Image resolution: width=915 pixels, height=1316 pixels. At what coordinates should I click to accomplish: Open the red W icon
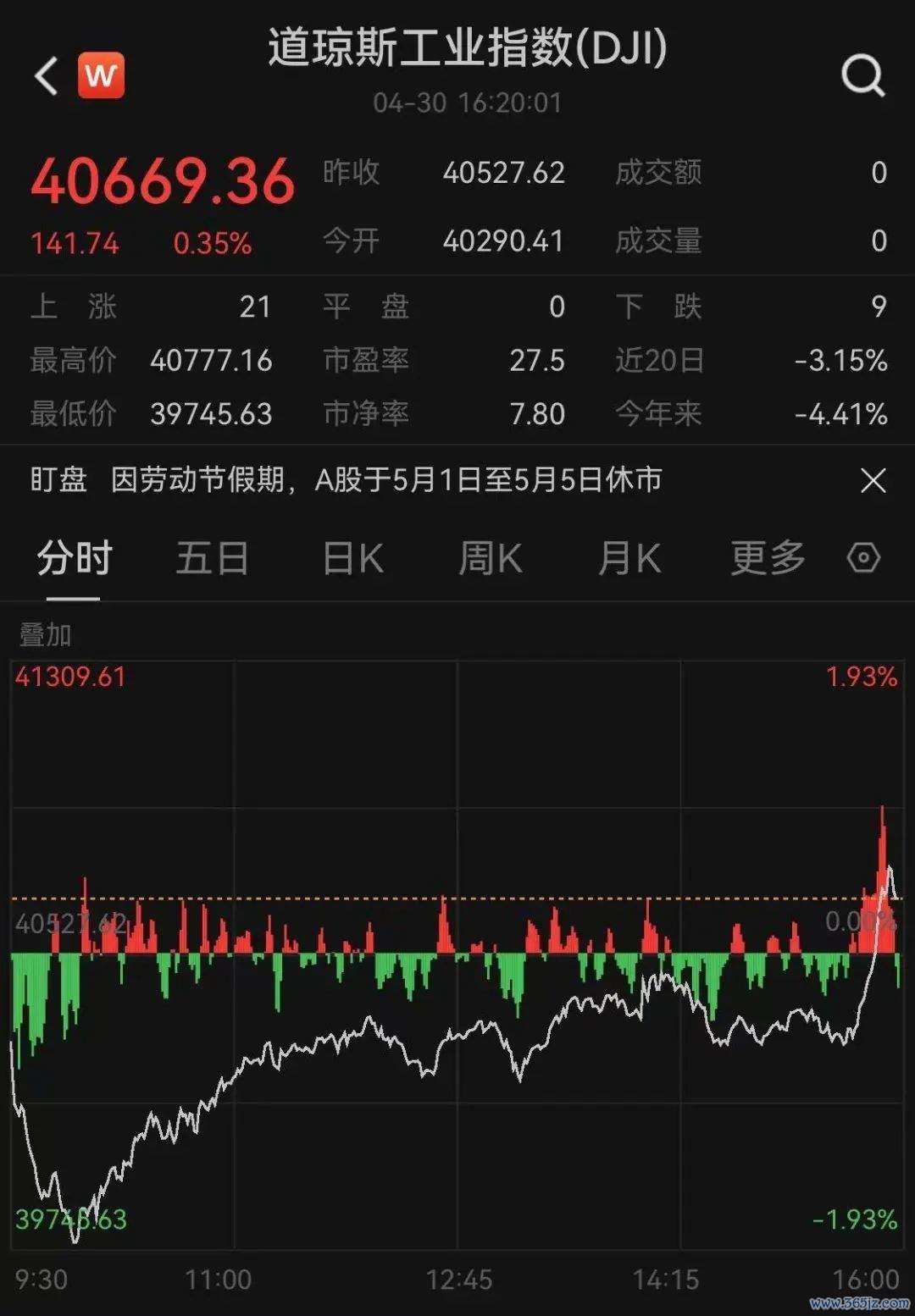(101, 76)
